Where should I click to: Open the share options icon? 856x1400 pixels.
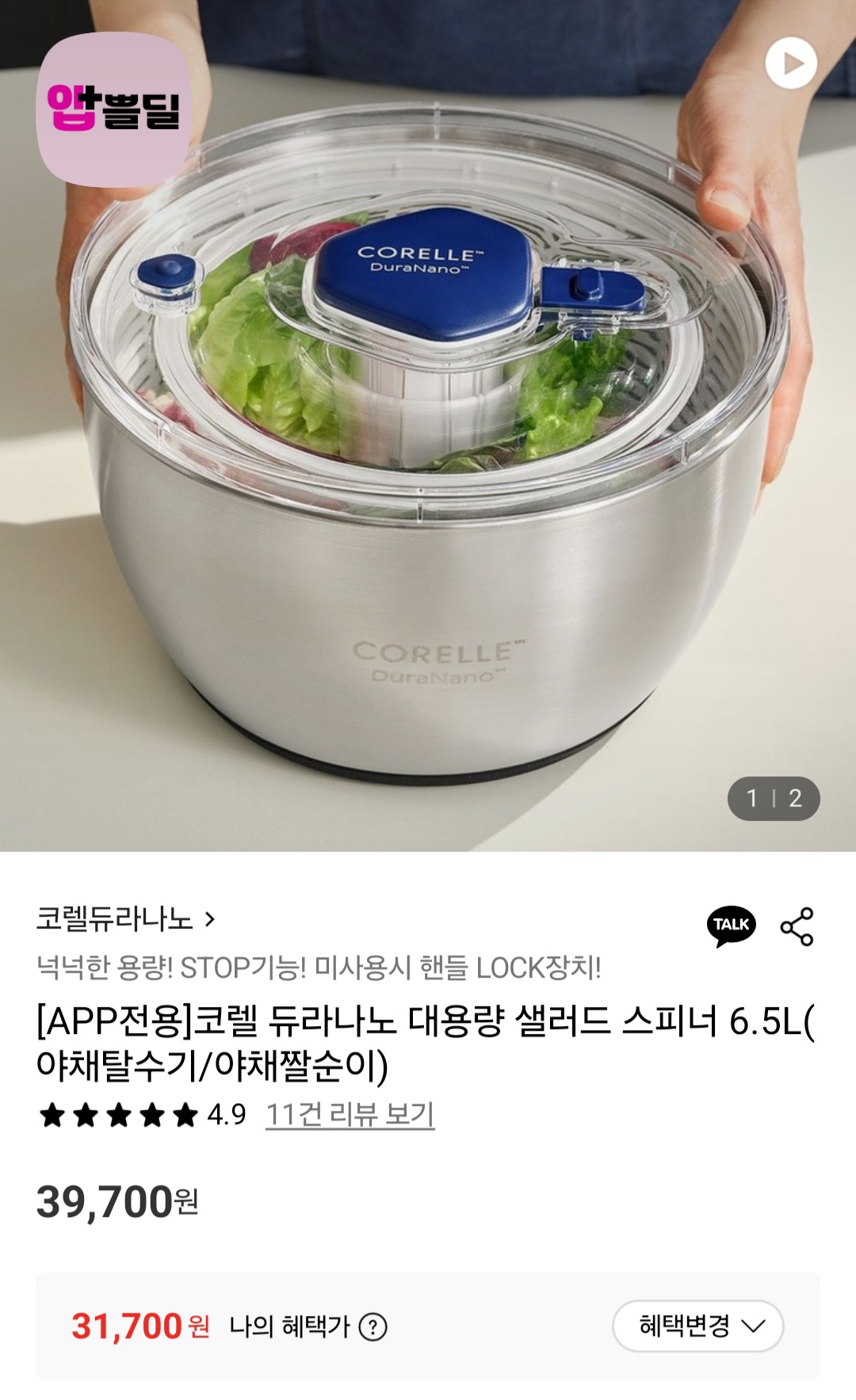coord(797,926)
